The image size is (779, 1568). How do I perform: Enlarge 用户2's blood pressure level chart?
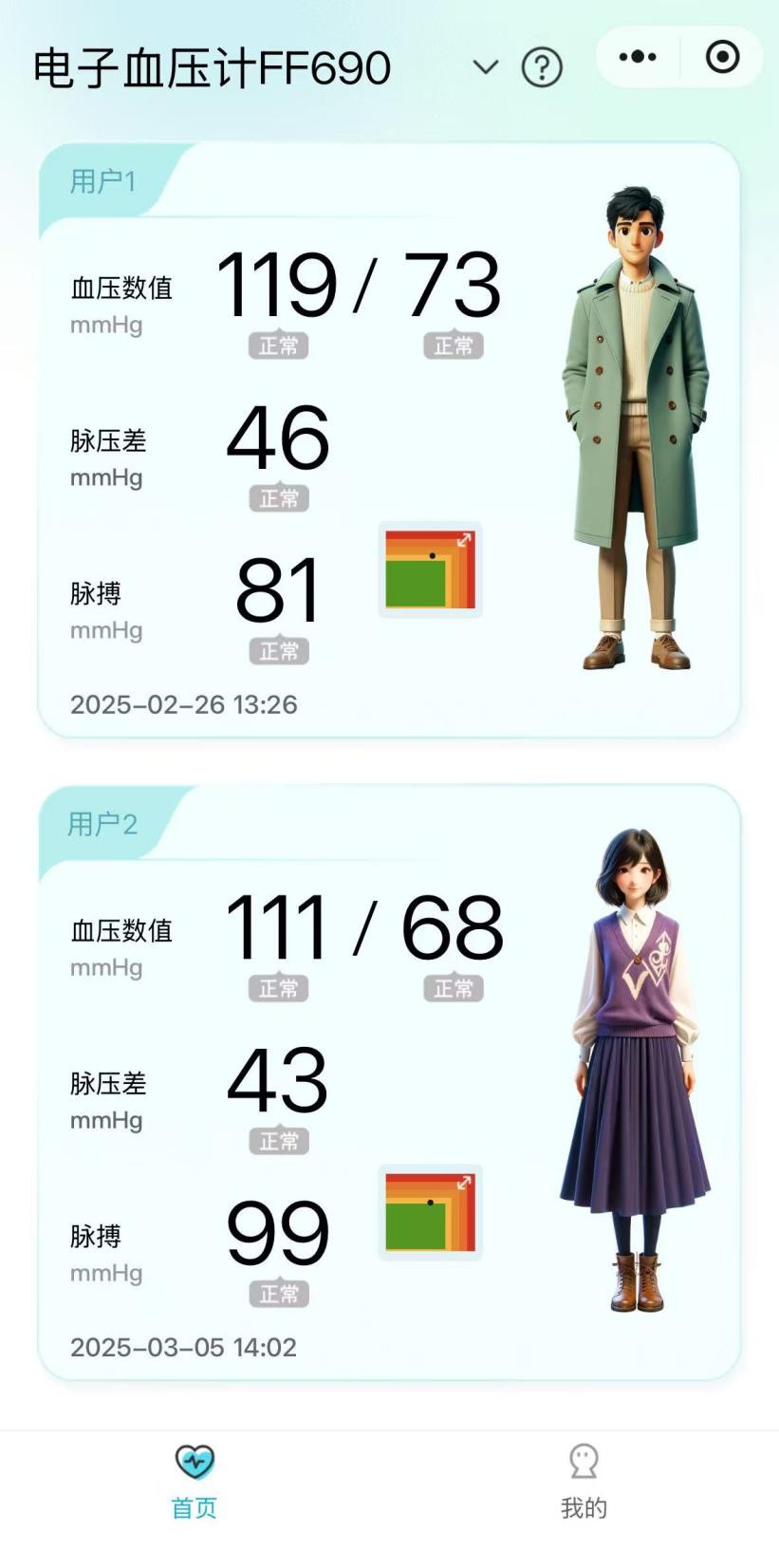[430, 1212]
